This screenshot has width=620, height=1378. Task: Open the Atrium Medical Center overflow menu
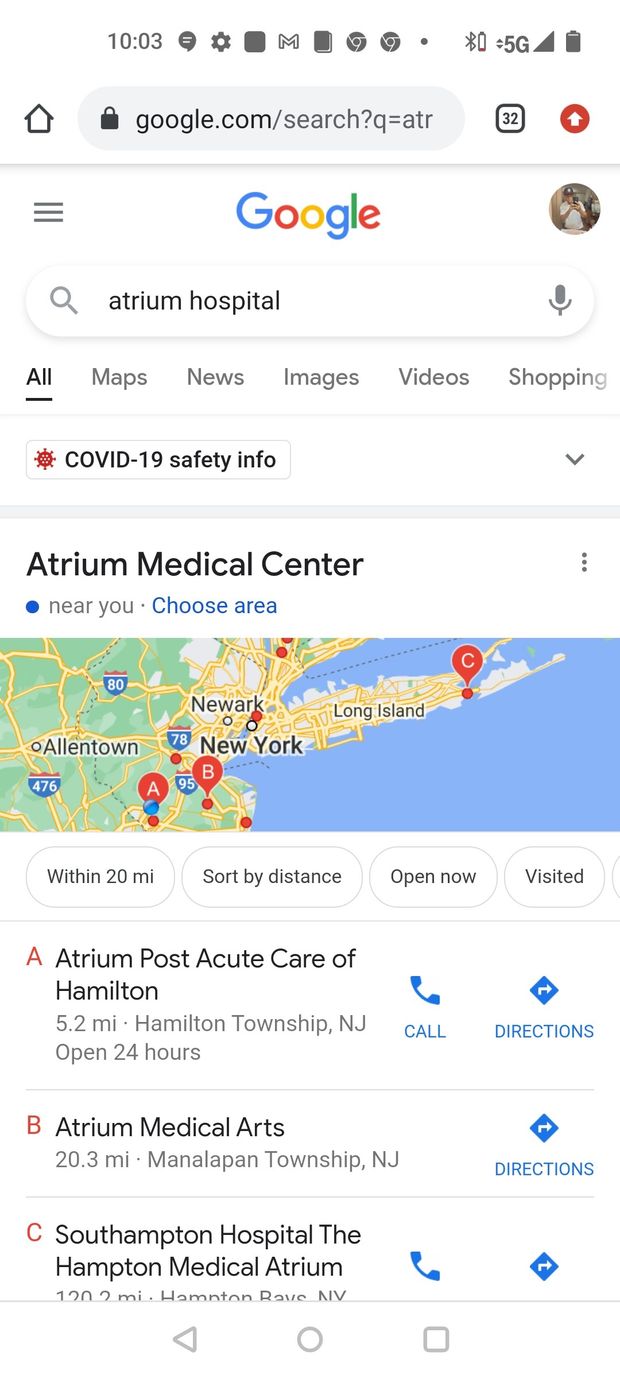[584, 563]
